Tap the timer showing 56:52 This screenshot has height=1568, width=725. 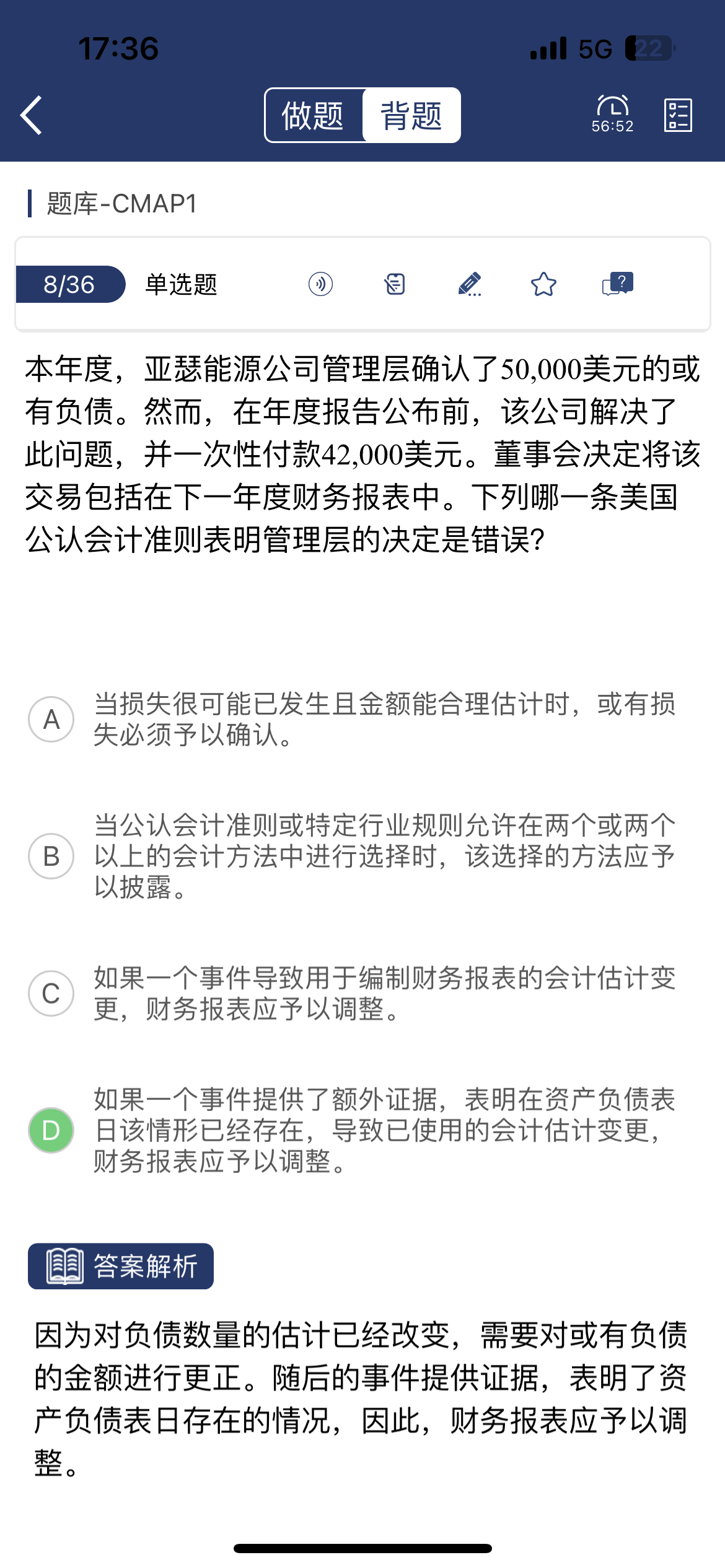(x=612, y=115)
